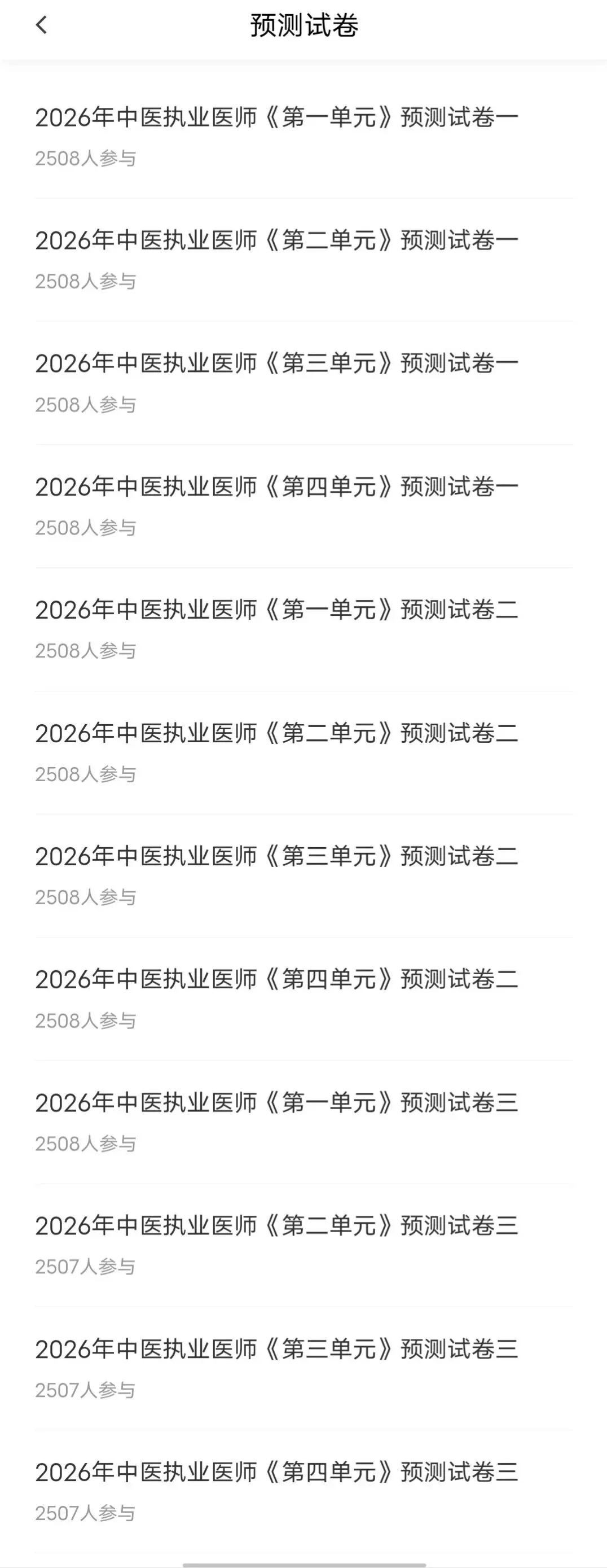Start 第一单元 预测试卷二
The width and height of the screenshot is (607, 1568).
coord(277,610)
